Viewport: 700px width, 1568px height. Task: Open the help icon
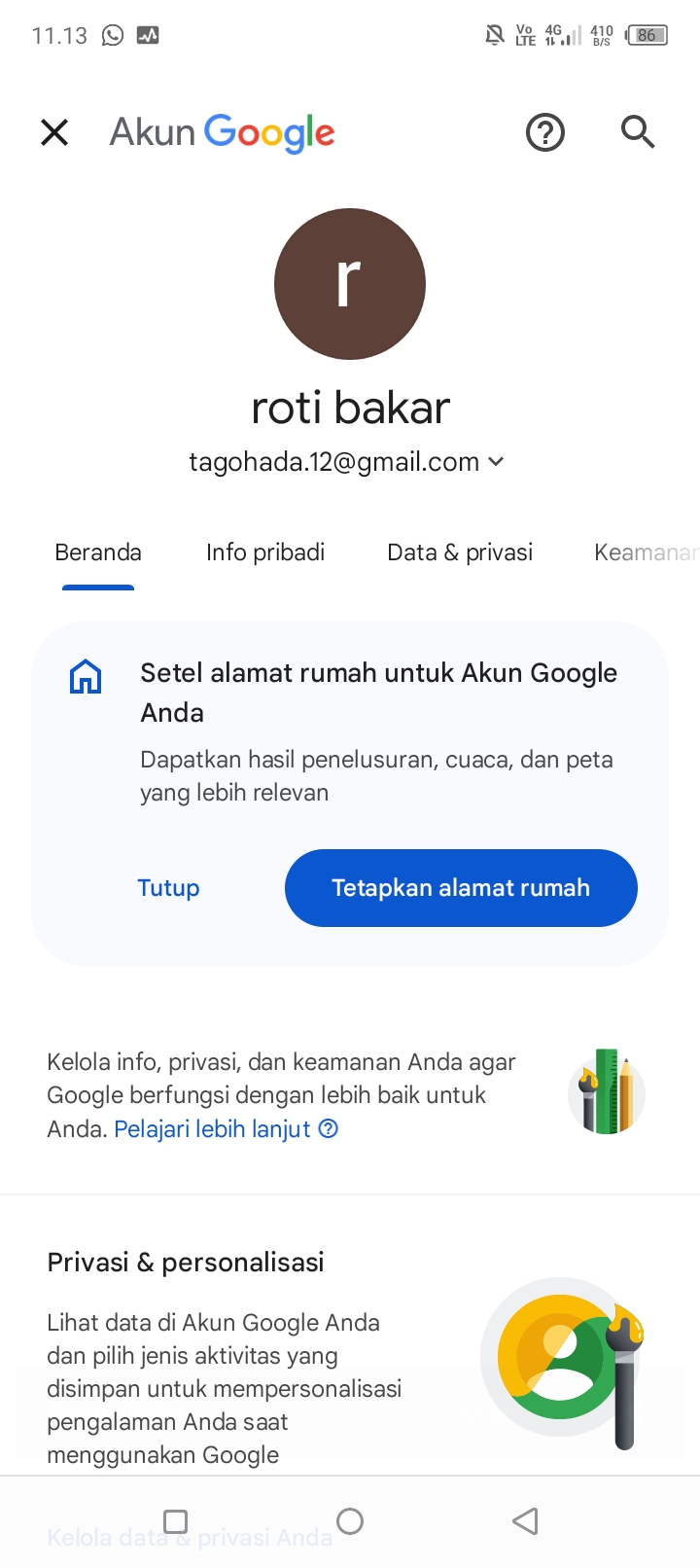point(545,132)
